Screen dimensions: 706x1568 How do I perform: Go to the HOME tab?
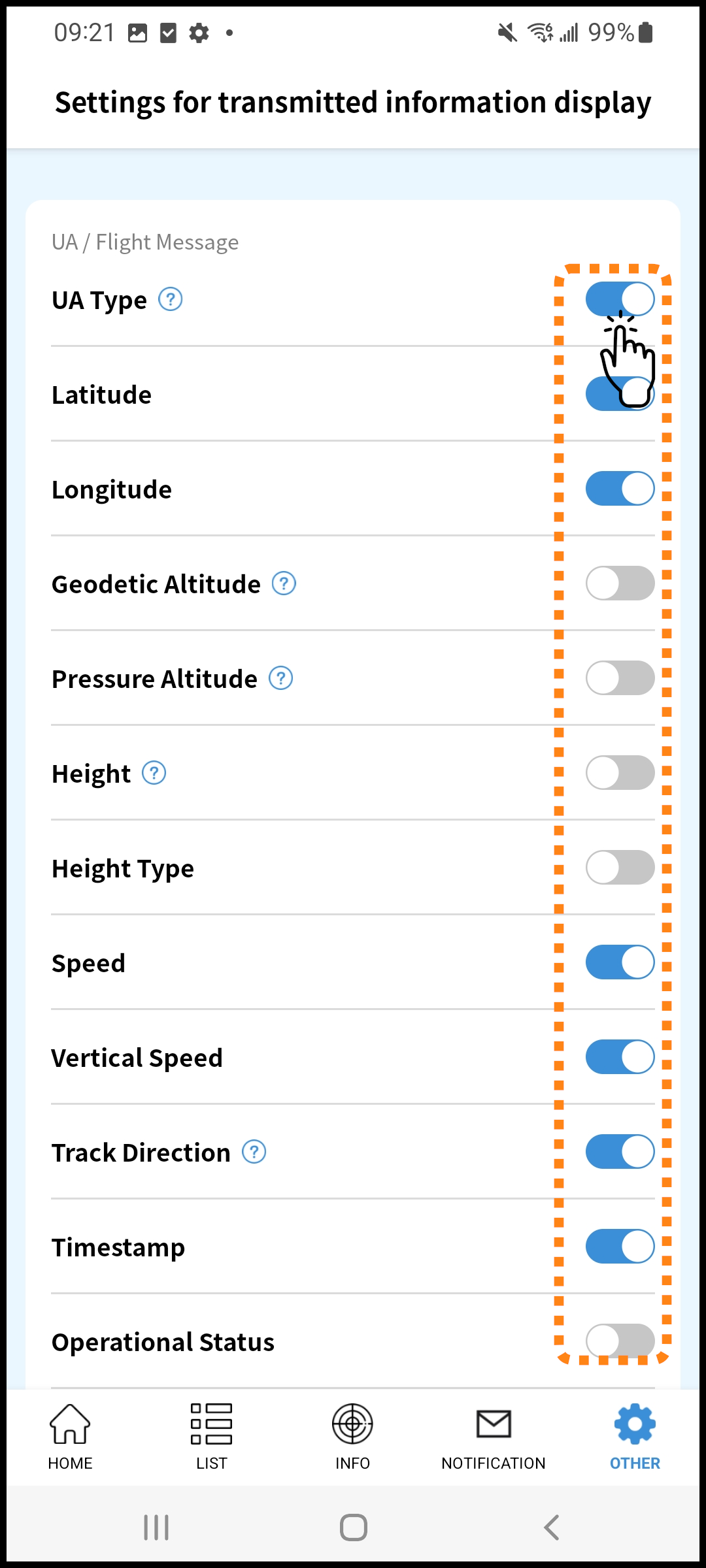click(70, 1437)
